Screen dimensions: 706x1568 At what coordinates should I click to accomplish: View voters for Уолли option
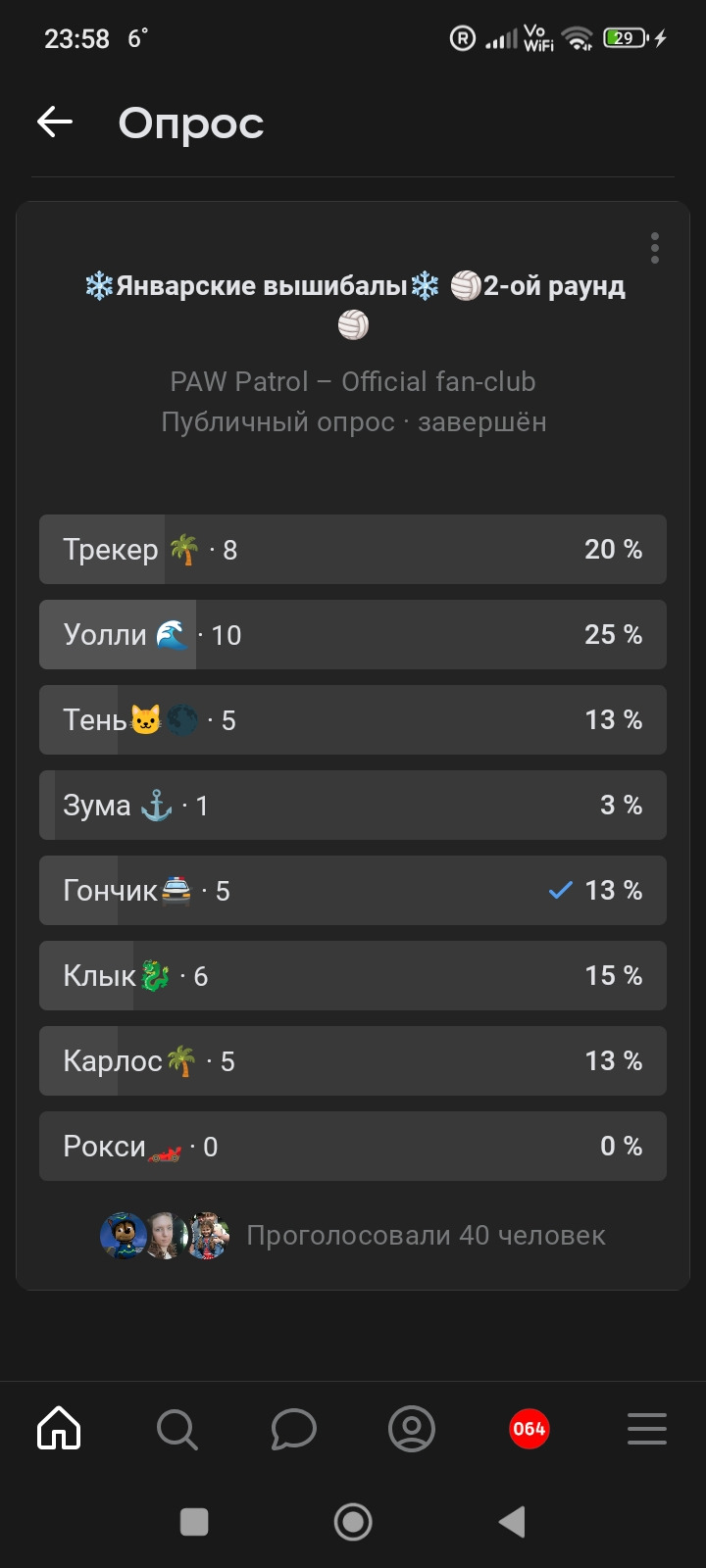coord(353,635)
